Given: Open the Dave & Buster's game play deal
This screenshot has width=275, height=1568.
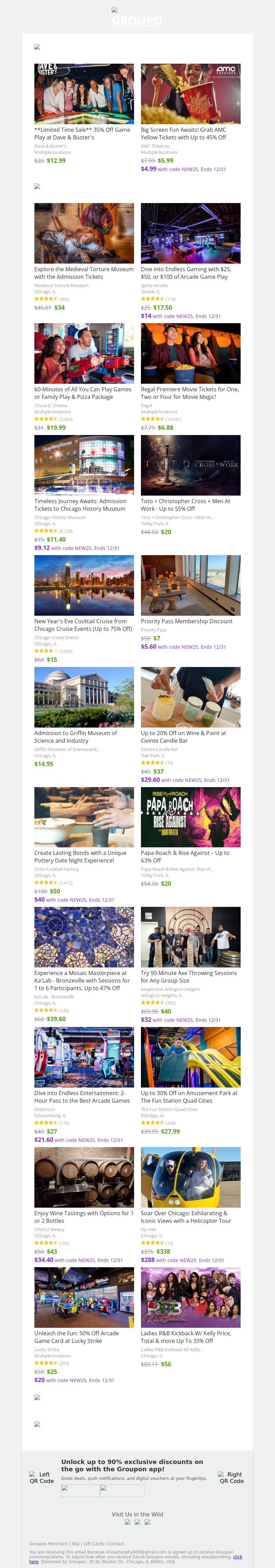Looking at the screenshot, I should tap(84, 94).
